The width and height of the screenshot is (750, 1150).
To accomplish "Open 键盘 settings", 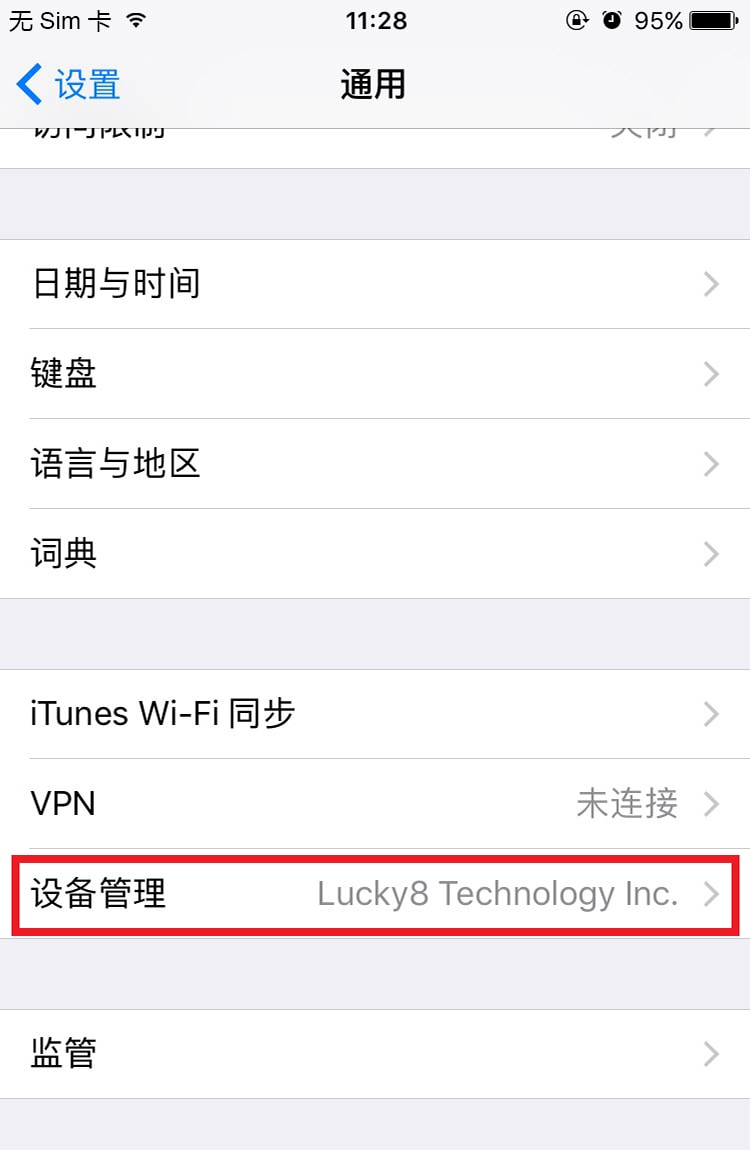I will coord(375,374).
